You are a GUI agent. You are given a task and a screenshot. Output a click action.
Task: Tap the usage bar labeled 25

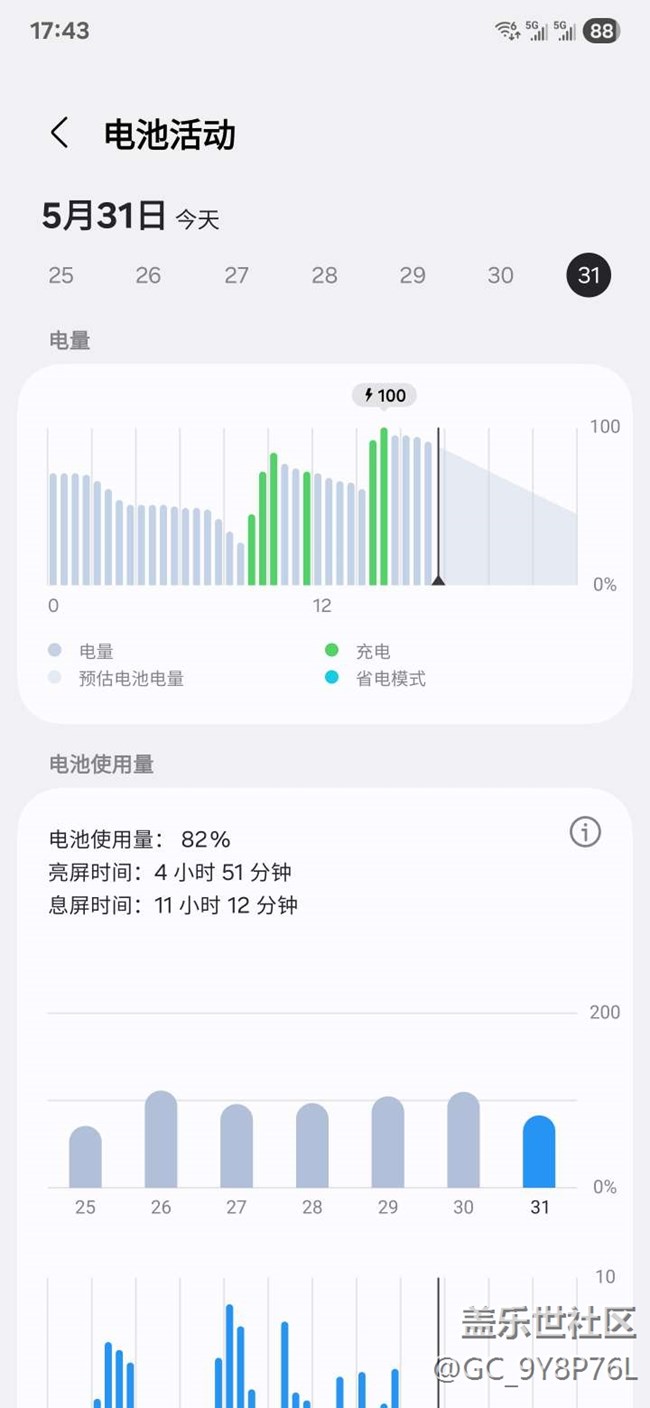pyautogui.click(x=85, y=1157)
